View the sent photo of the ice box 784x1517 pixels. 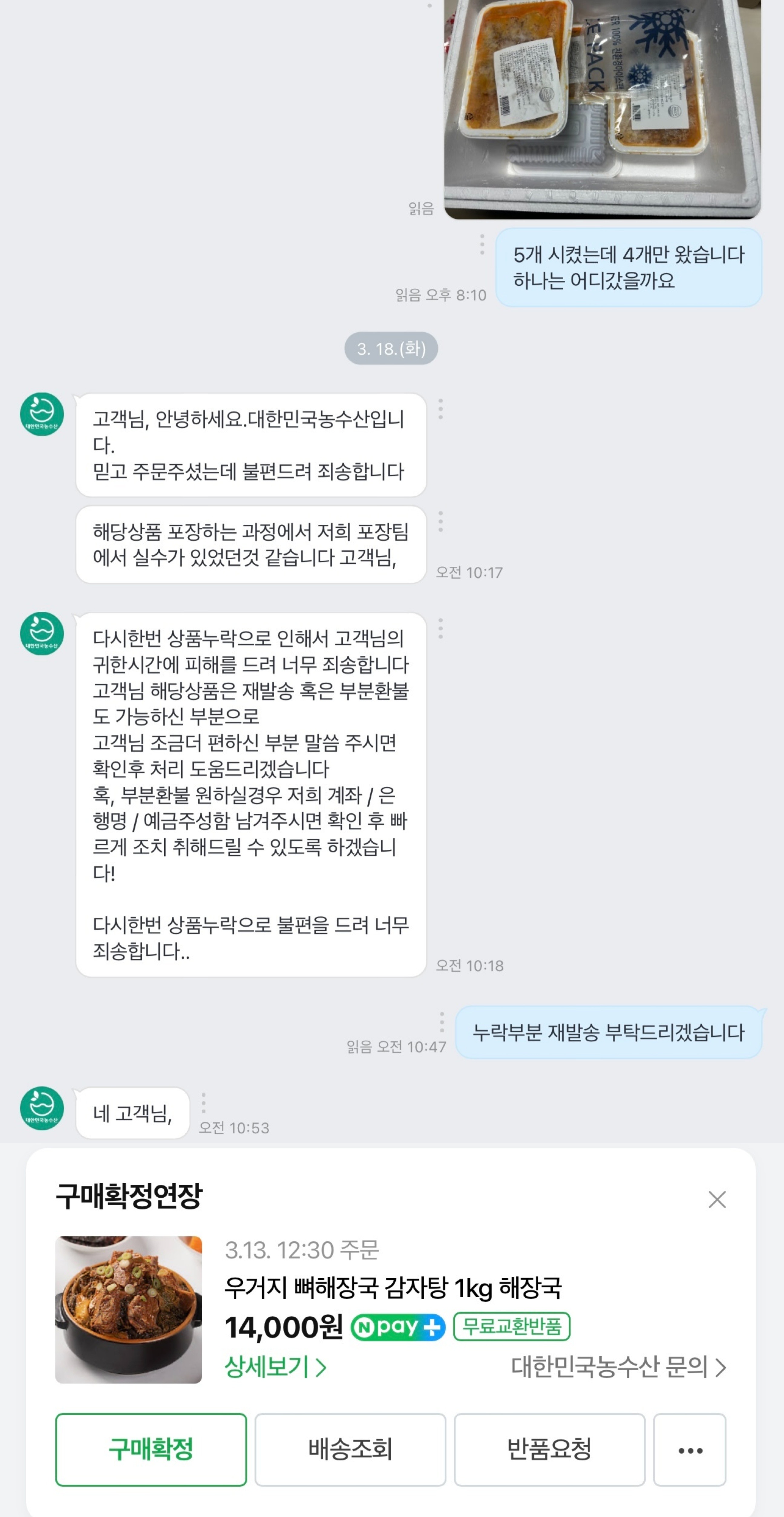click(x=602, y=109)
